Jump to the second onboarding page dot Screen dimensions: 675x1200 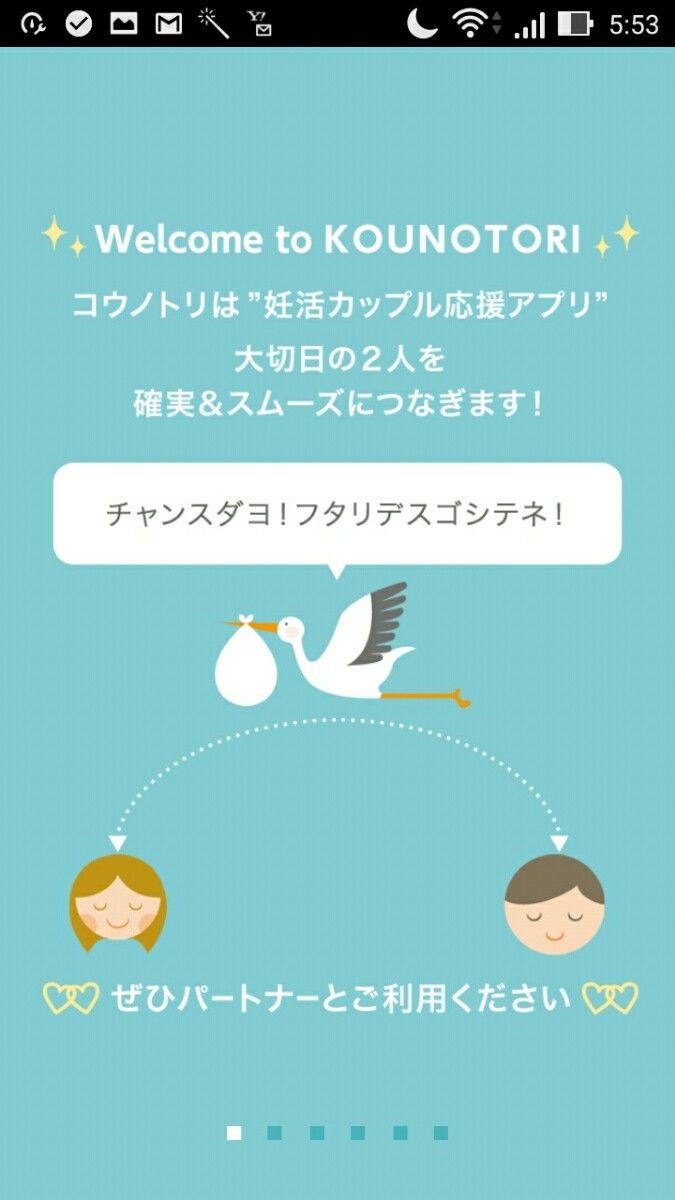pyautogui.click(x=275, y=1133)
